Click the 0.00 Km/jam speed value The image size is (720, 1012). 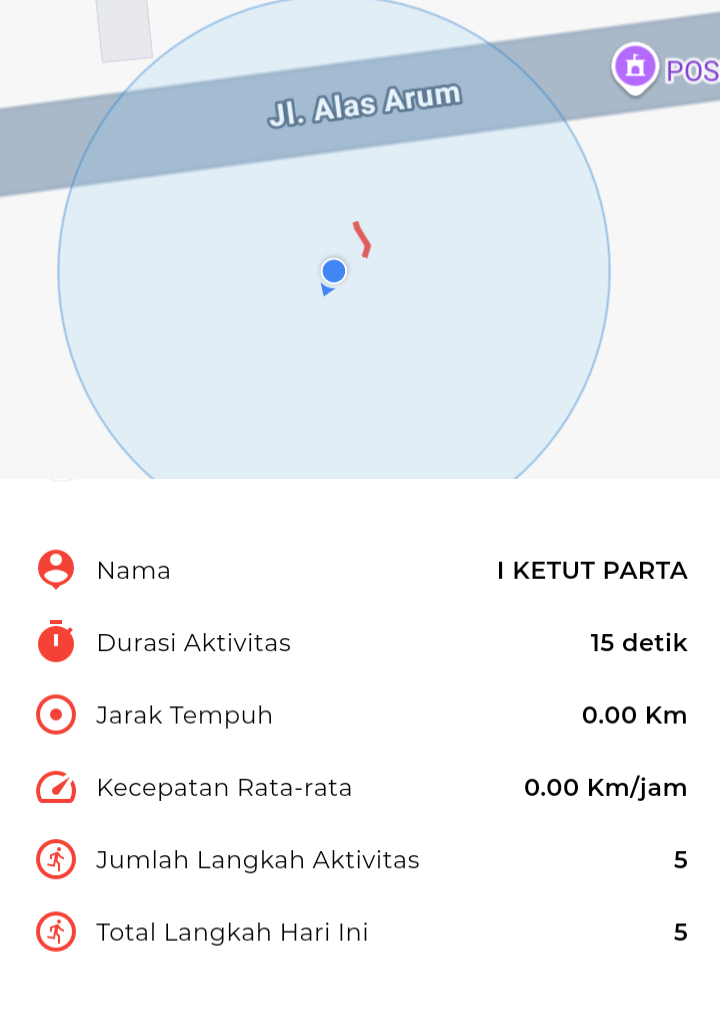[605, 787]
